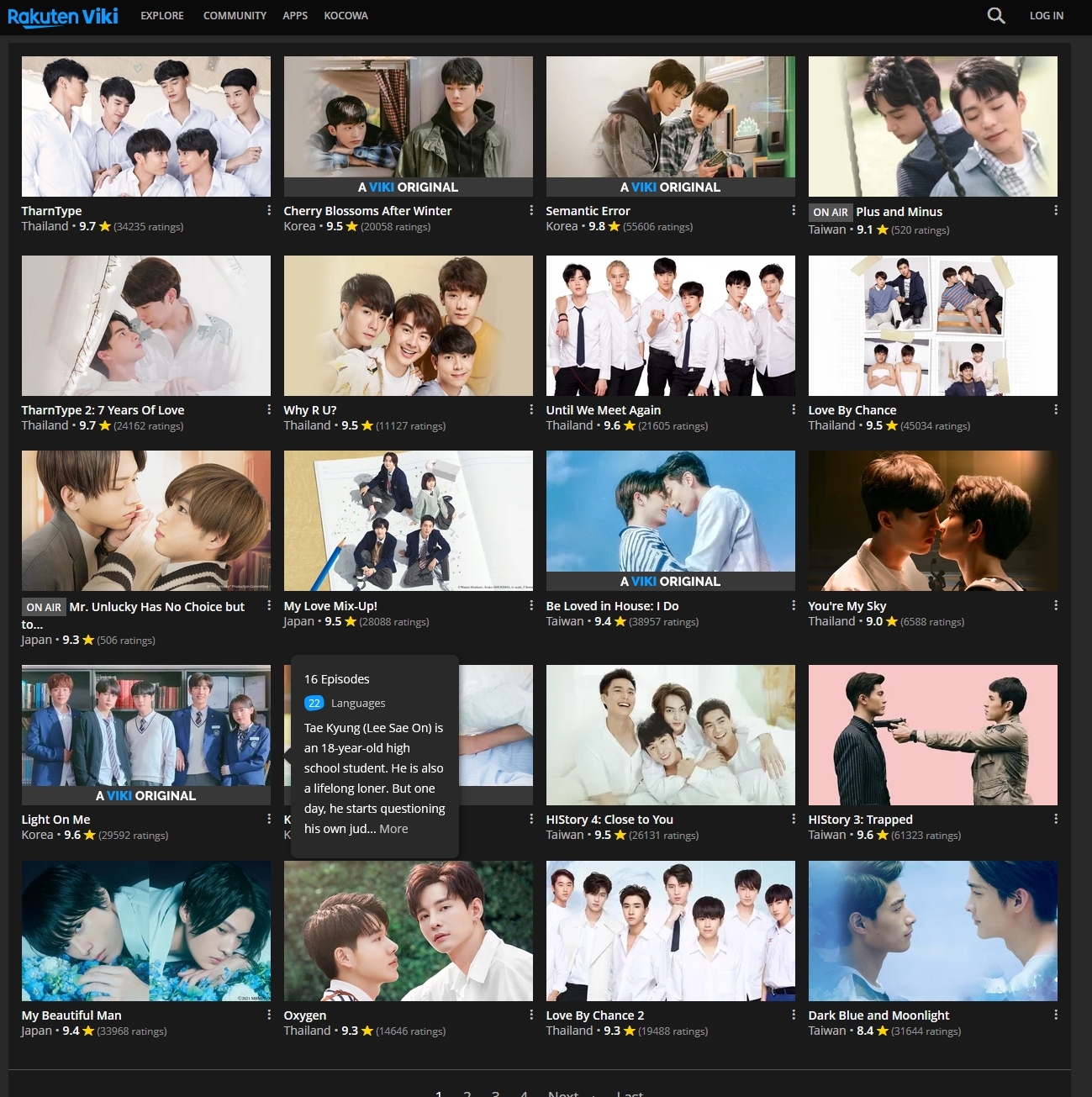
Task: Open the Why R U? tile
Action: (408, 325)
